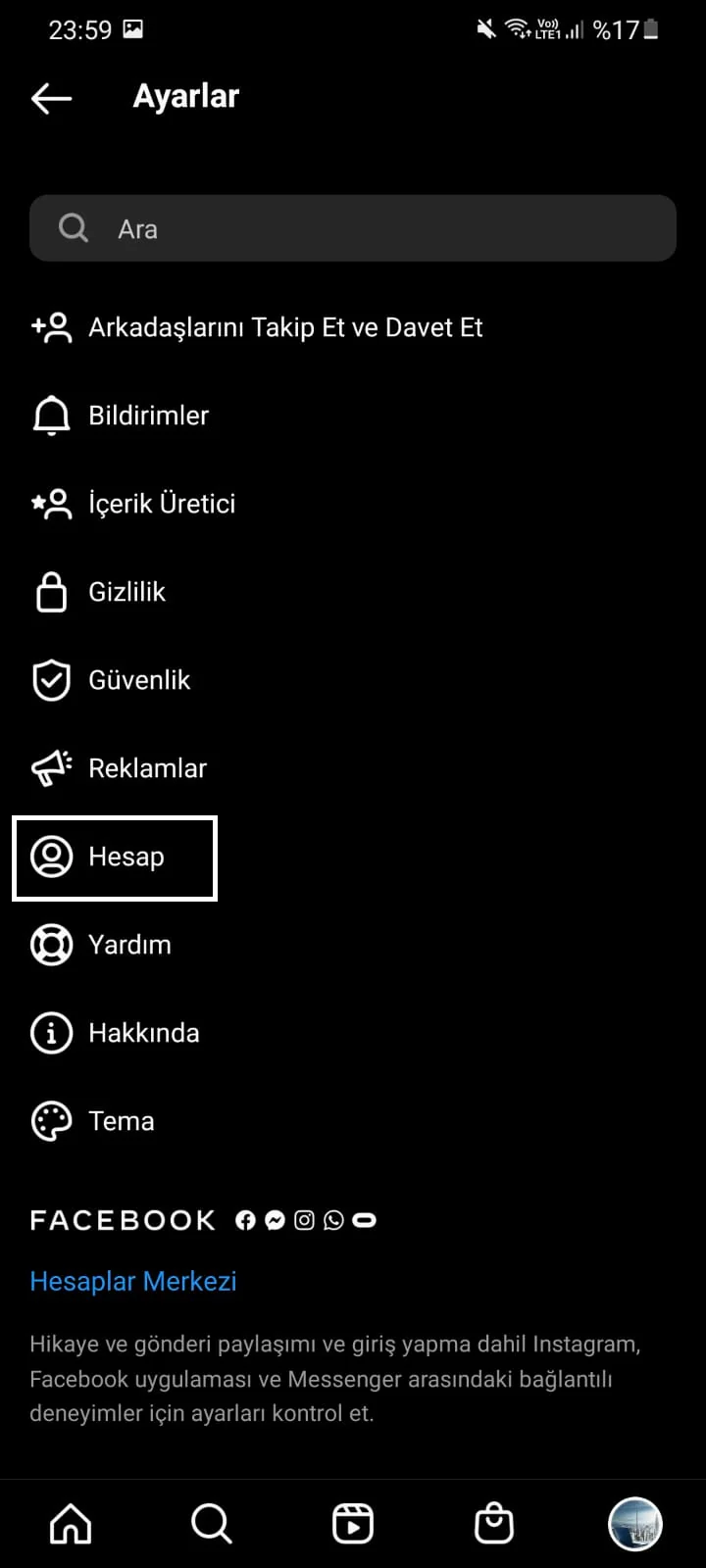Go back from Ayarlar screen
This screenshot has height=1568, width=706.
(51, 98)
